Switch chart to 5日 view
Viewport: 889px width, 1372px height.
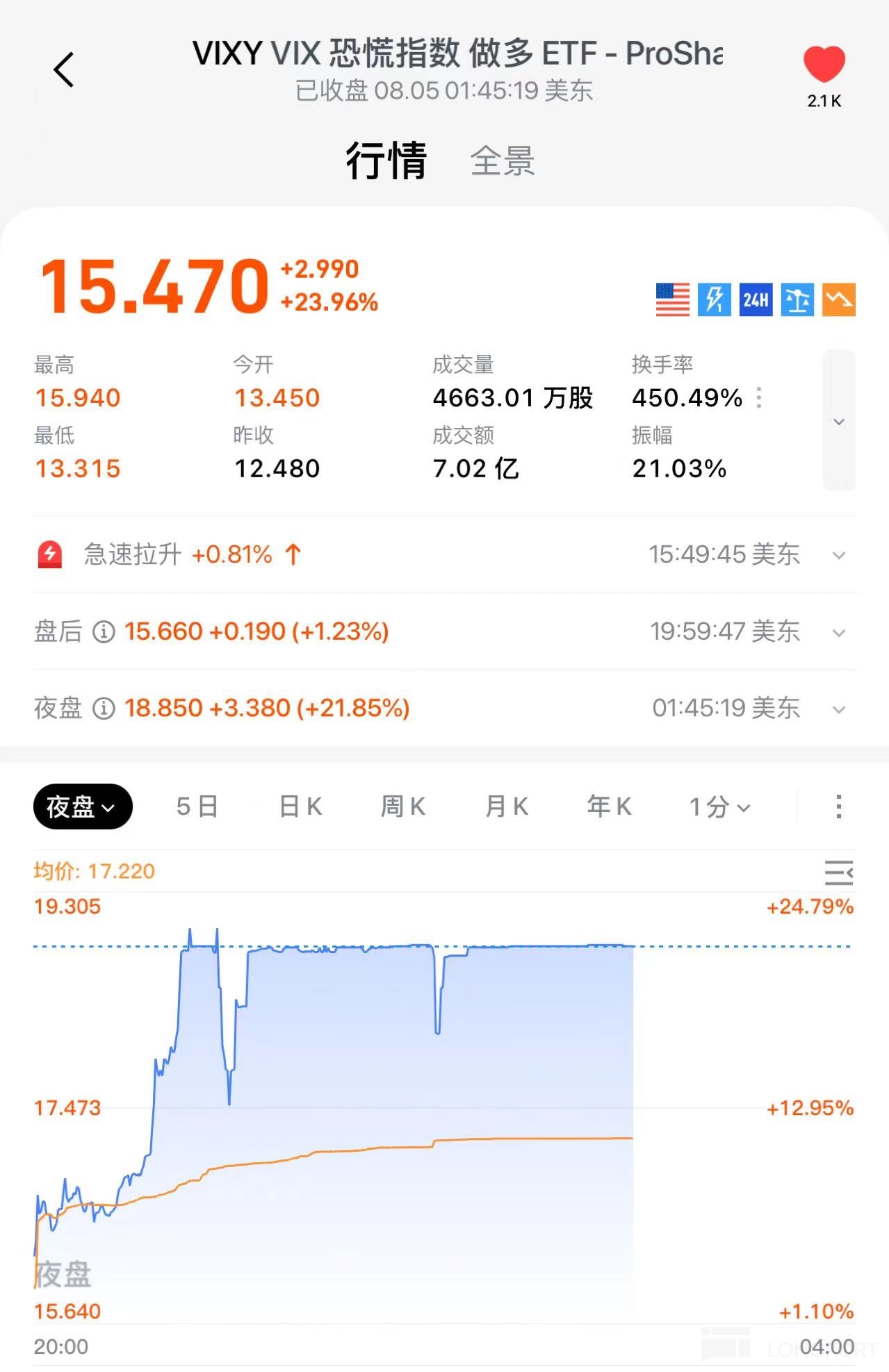(197, 807)
